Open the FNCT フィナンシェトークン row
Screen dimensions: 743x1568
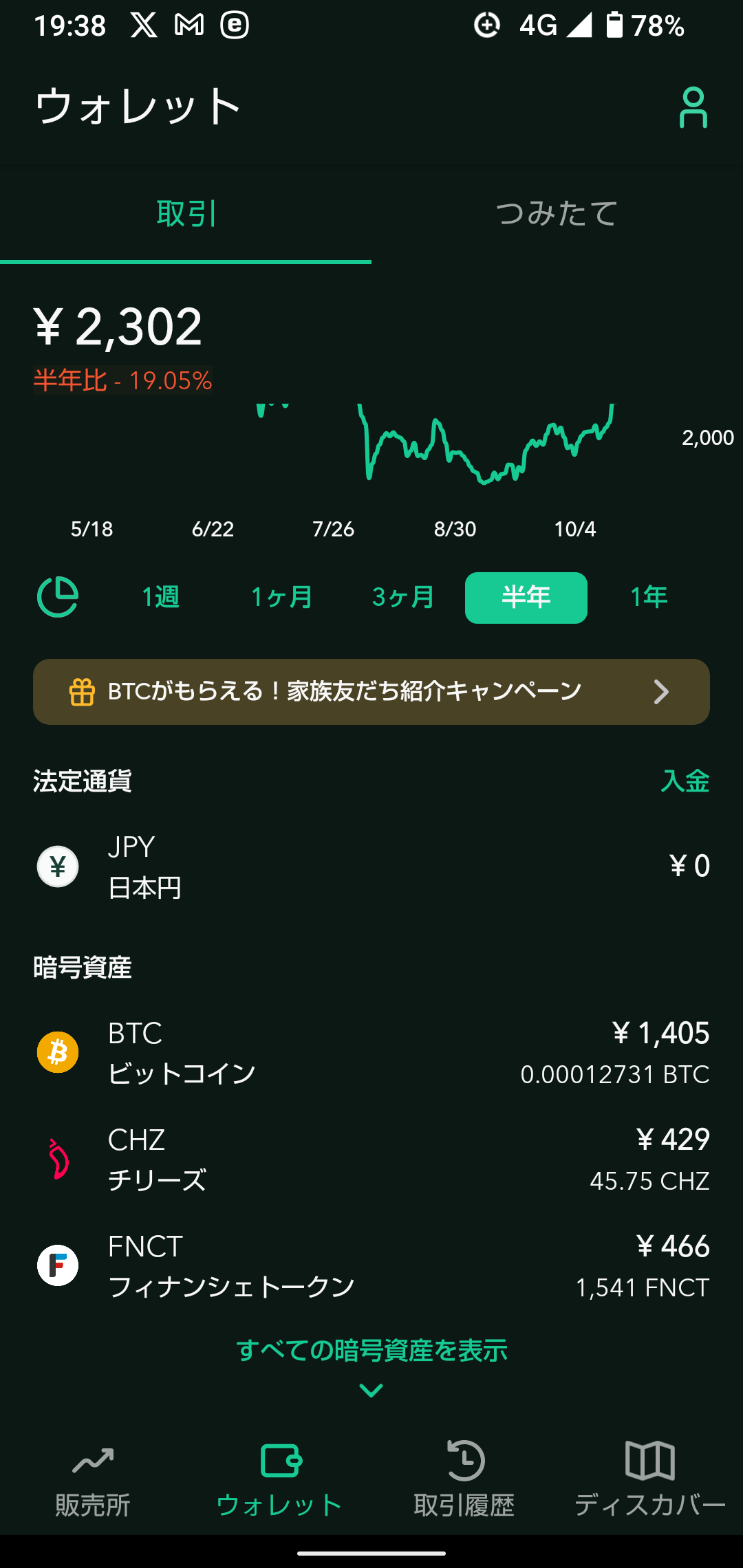click(x=371, y=1266)
